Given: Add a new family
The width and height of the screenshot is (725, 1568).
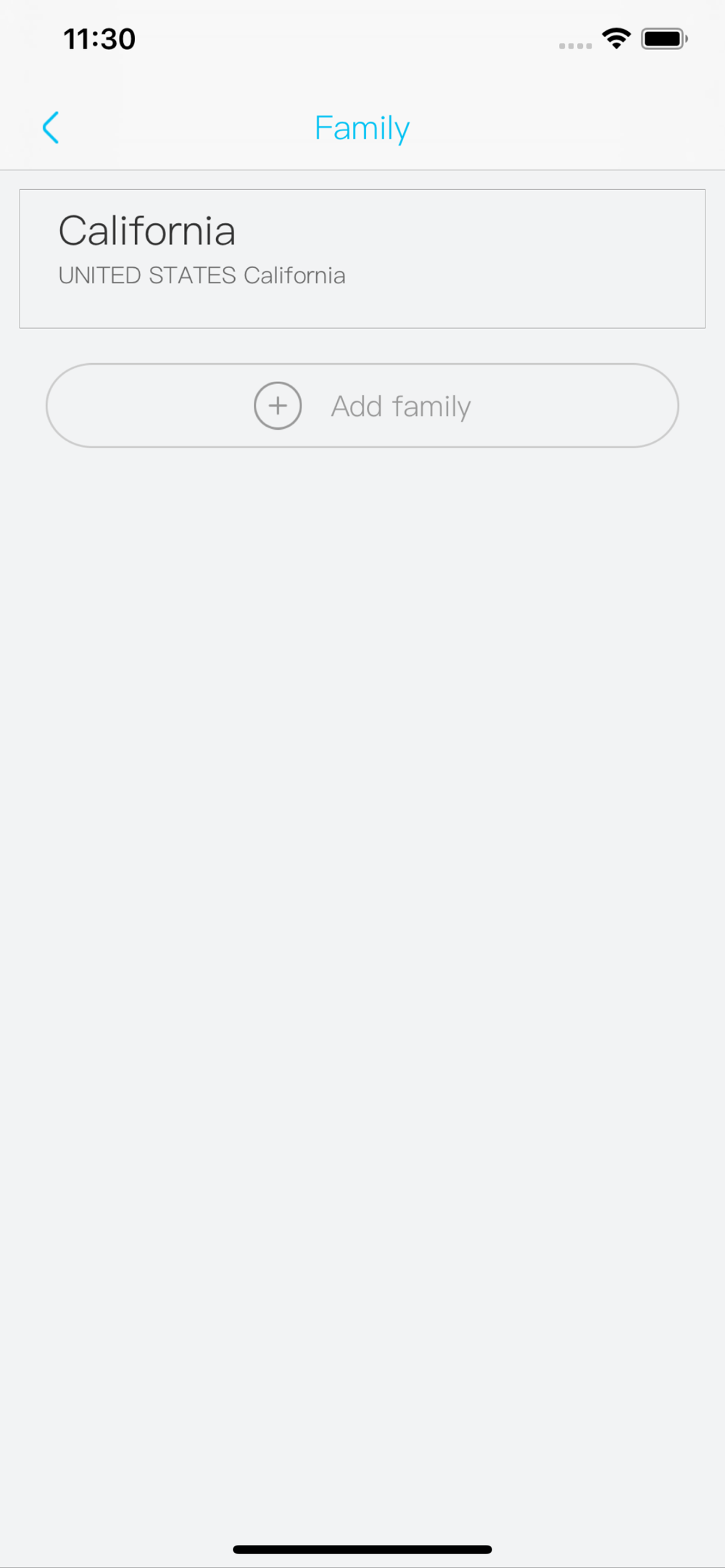Looking at the screenshot, I should (362, 406).
